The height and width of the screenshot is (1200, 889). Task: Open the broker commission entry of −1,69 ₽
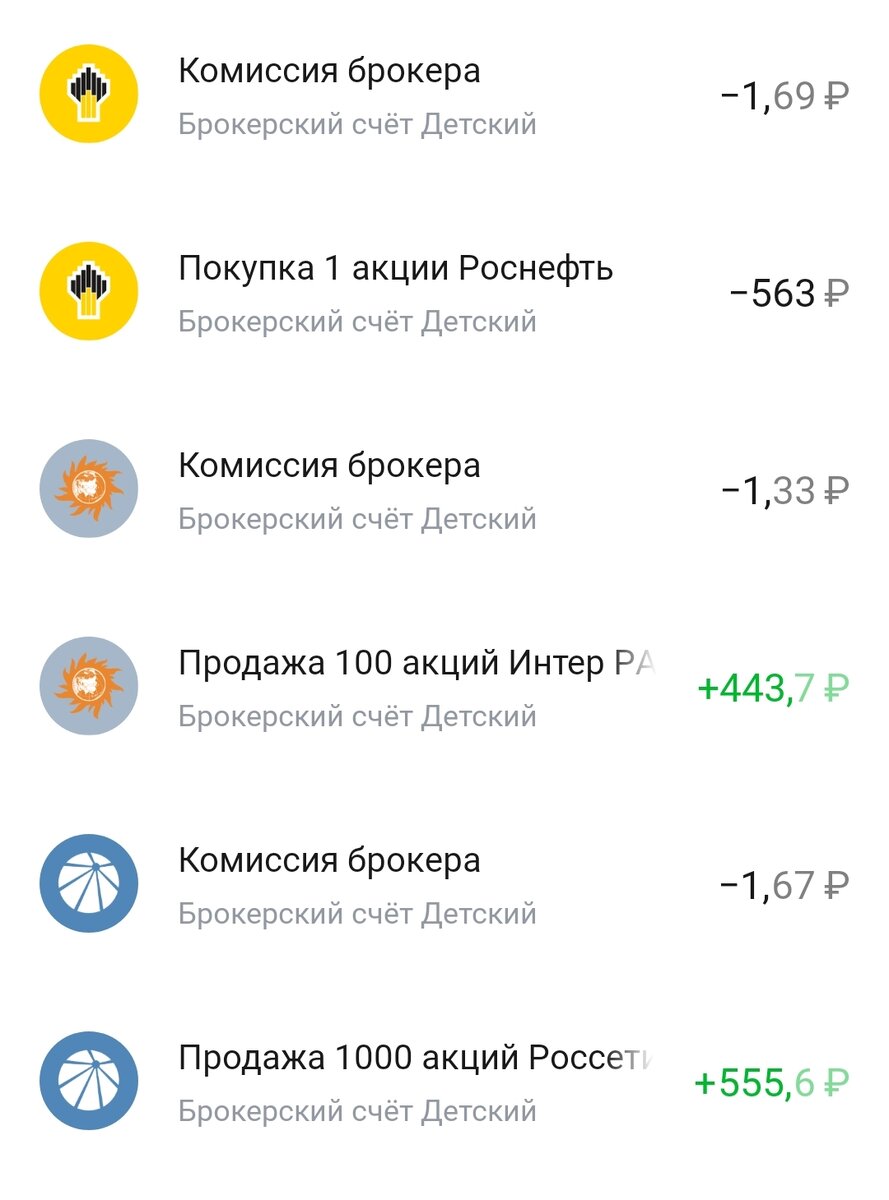444,97
